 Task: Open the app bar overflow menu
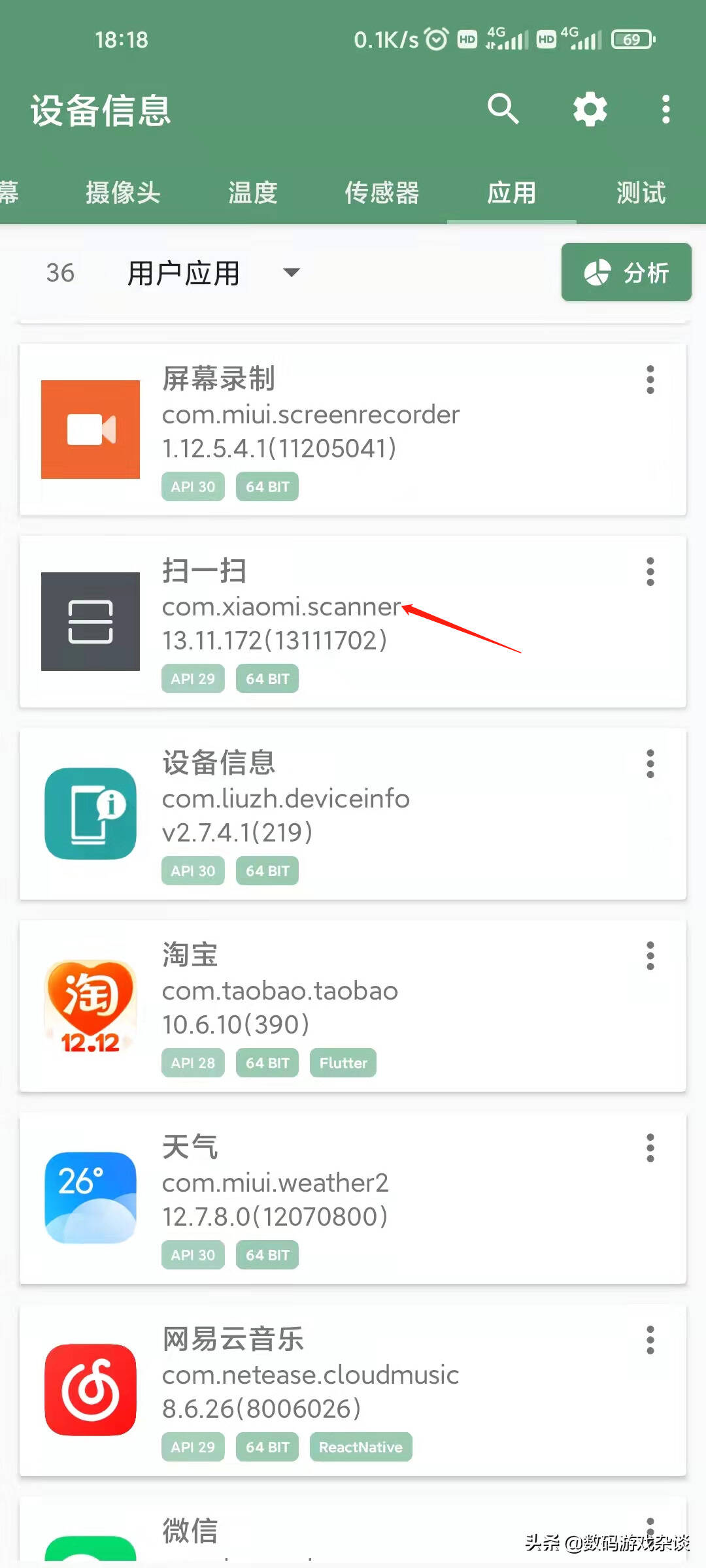665,109
